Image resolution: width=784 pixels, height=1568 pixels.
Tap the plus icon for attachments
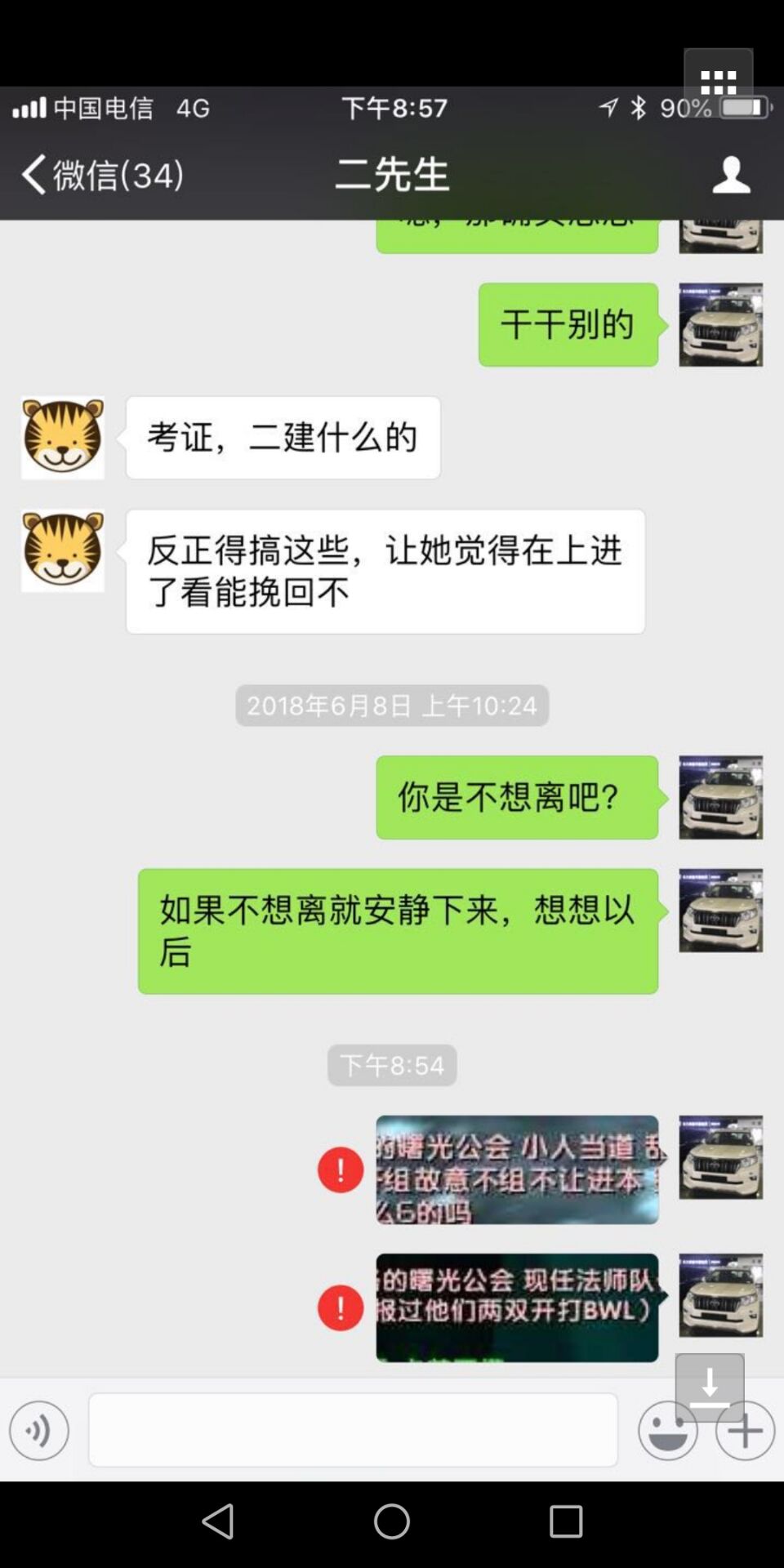pyautogui.click(x=744, y=1430)
